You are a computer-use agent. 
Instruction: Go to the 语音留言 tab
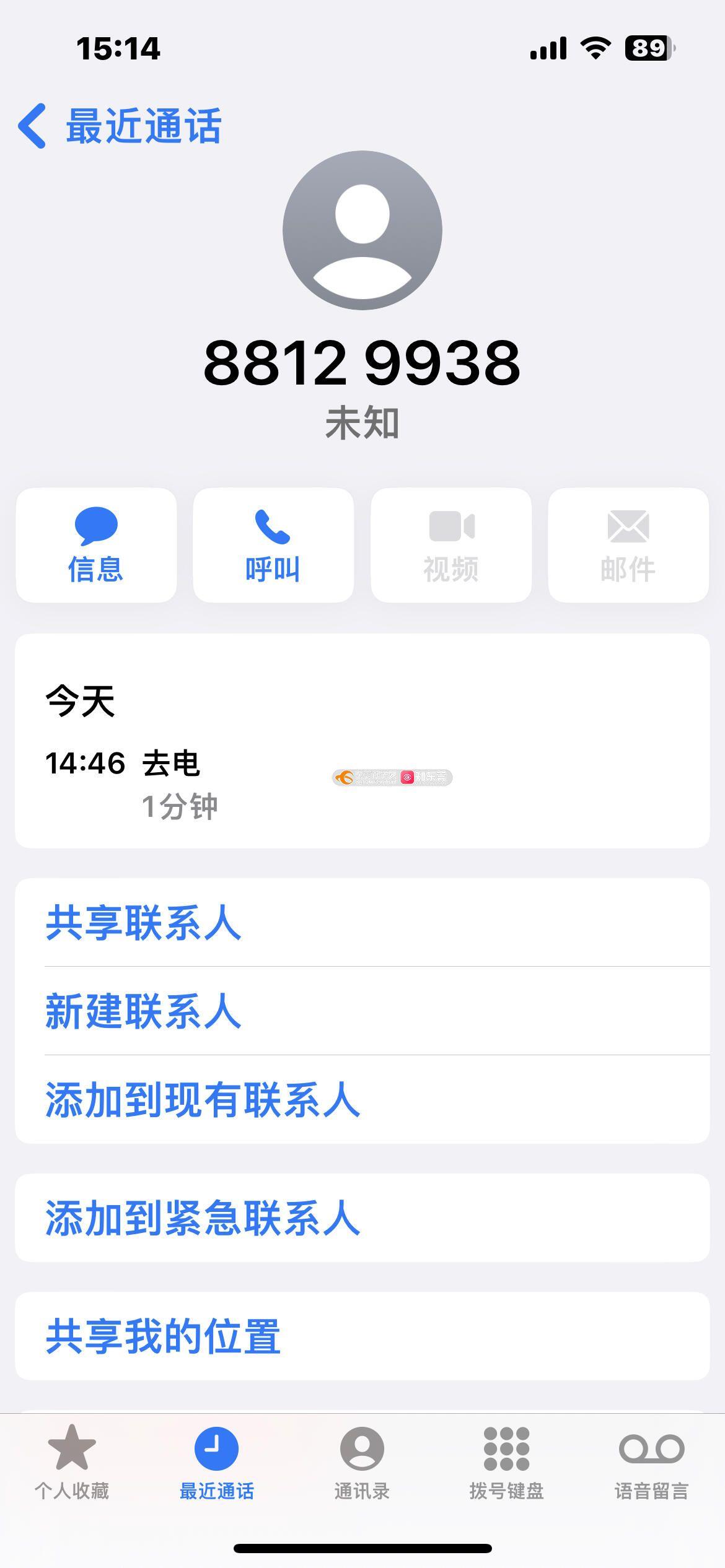(651, 1463)
